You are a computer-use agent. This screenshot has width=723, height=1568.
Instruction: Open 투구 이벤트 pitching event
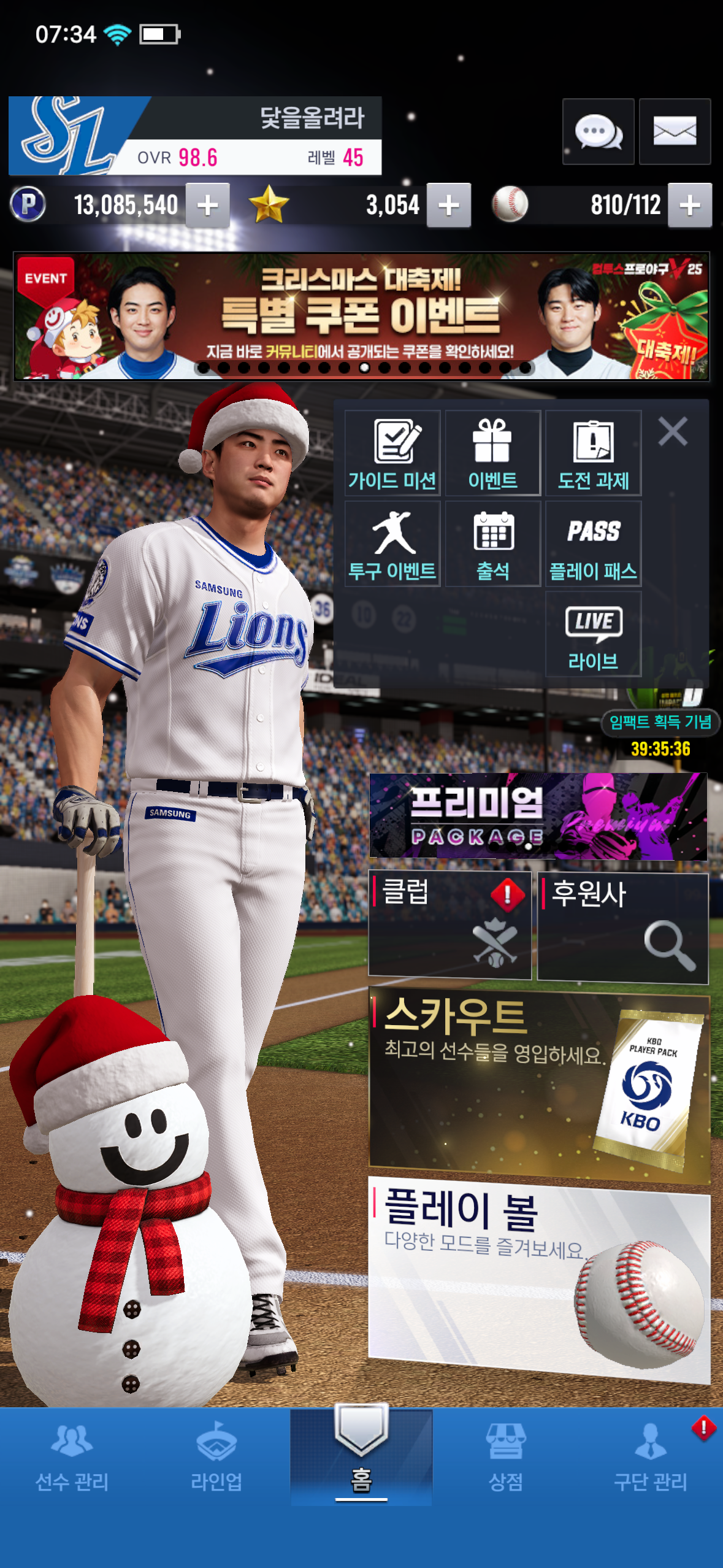(392, 544)
